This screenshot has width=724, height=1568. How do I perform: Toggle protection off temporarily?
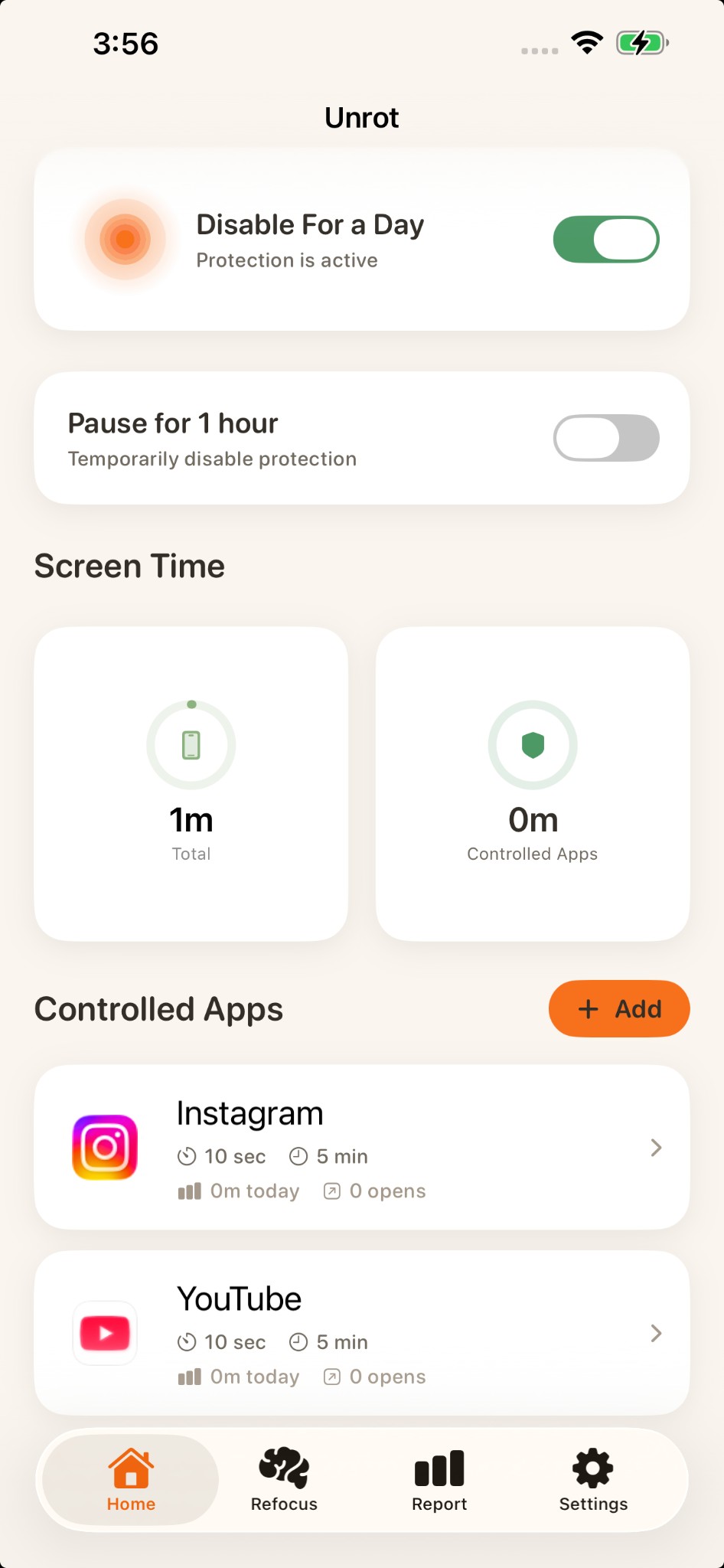(x=605, y=437)
